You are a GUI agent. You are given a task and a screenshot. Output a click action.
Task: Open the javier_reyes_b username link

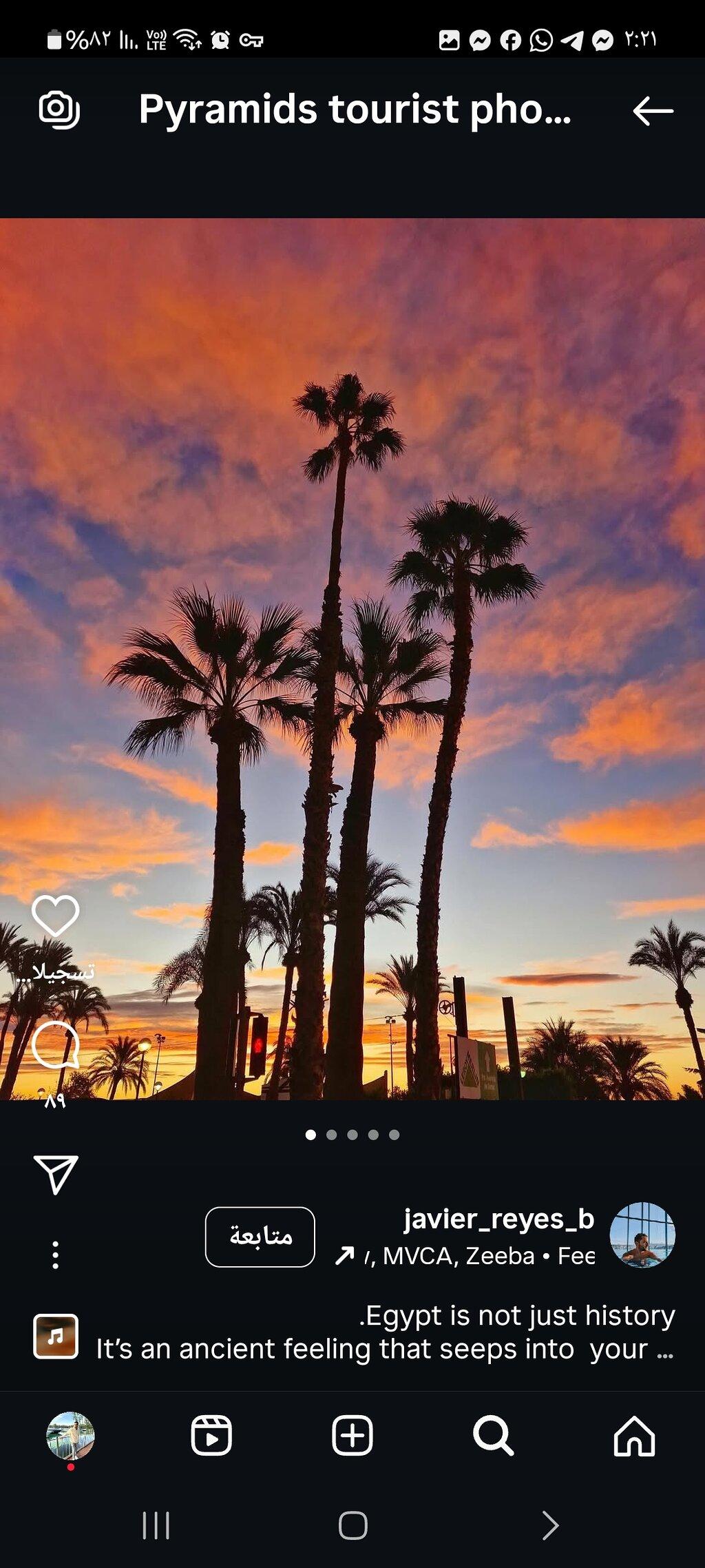[x=499, y=1219]
